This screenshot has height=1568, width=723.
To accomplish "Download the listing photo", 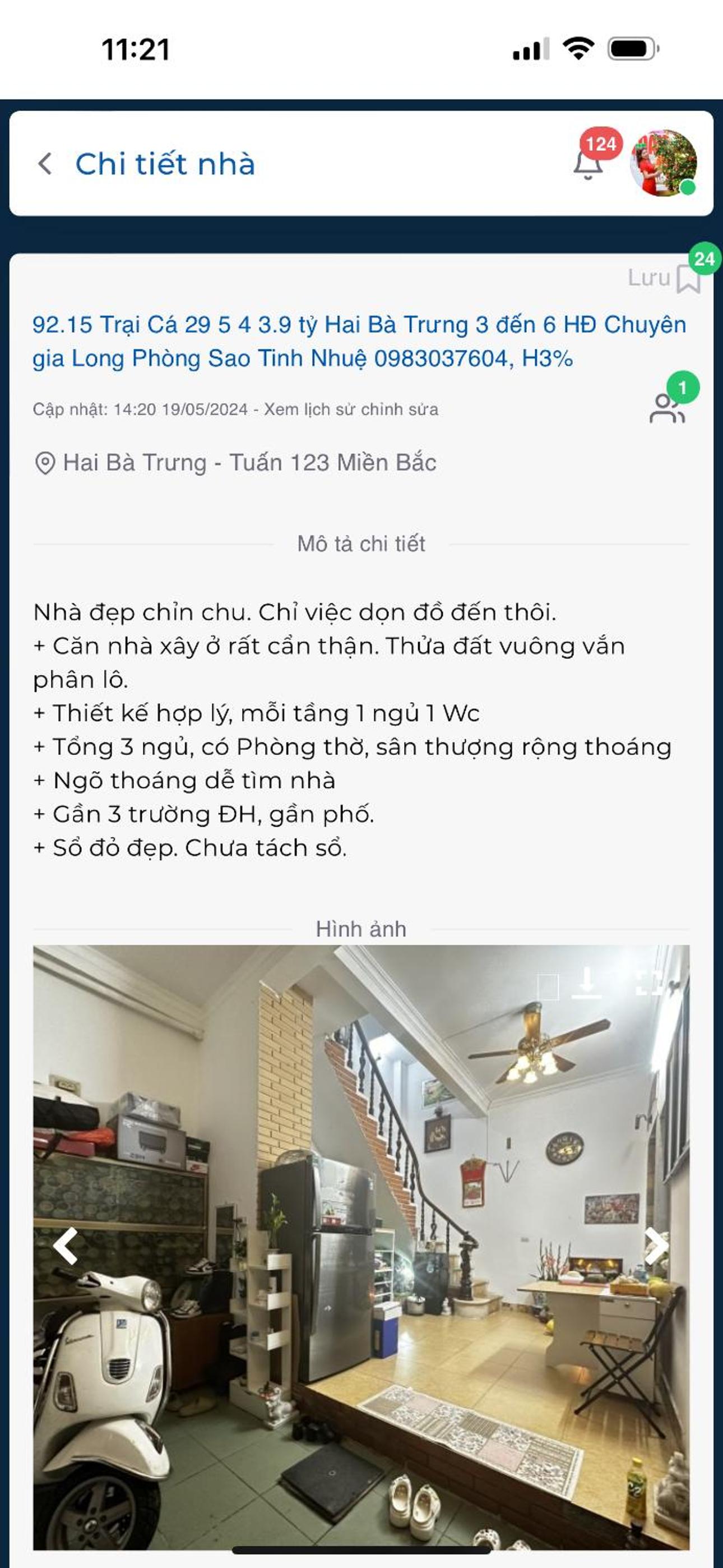I will click(587, 982).
